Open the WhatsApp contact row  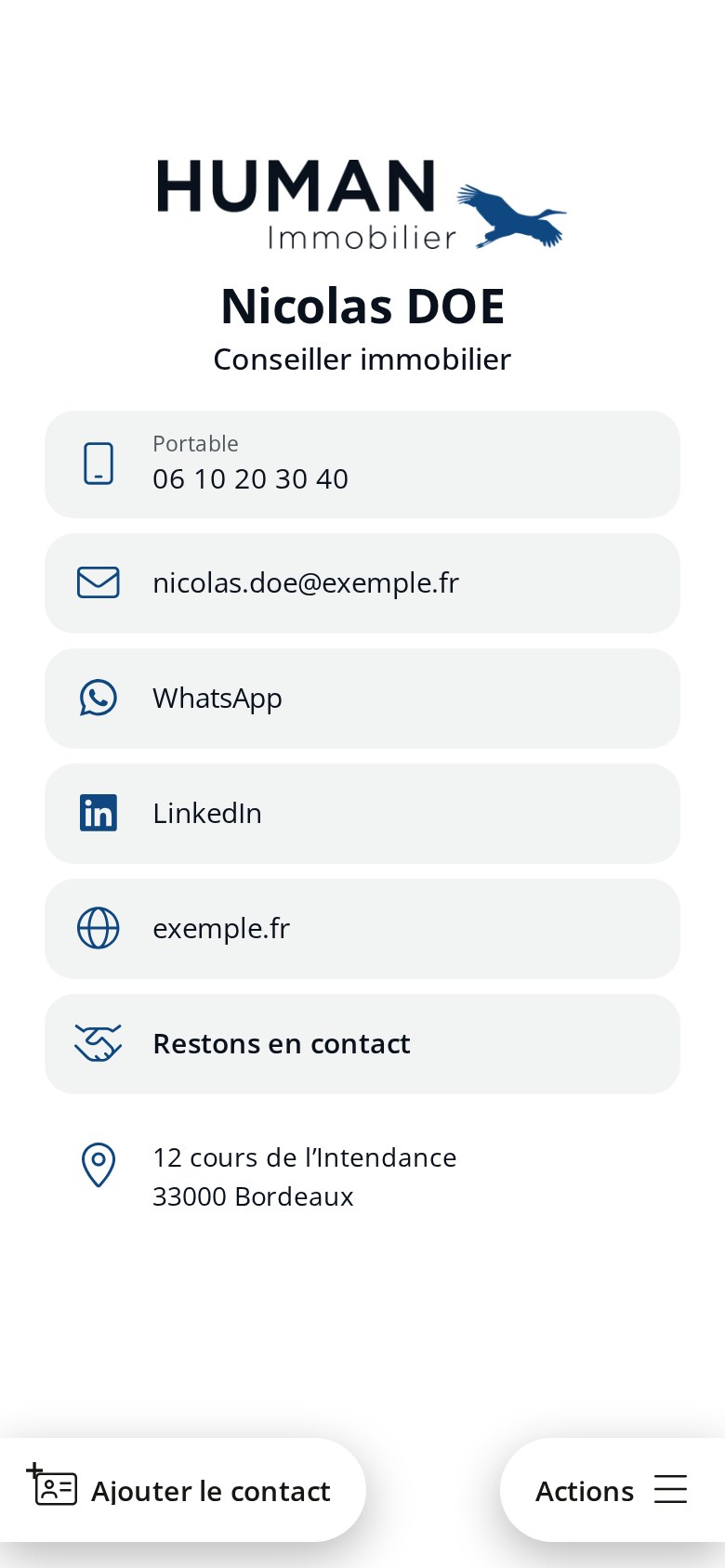click(362, 699)
